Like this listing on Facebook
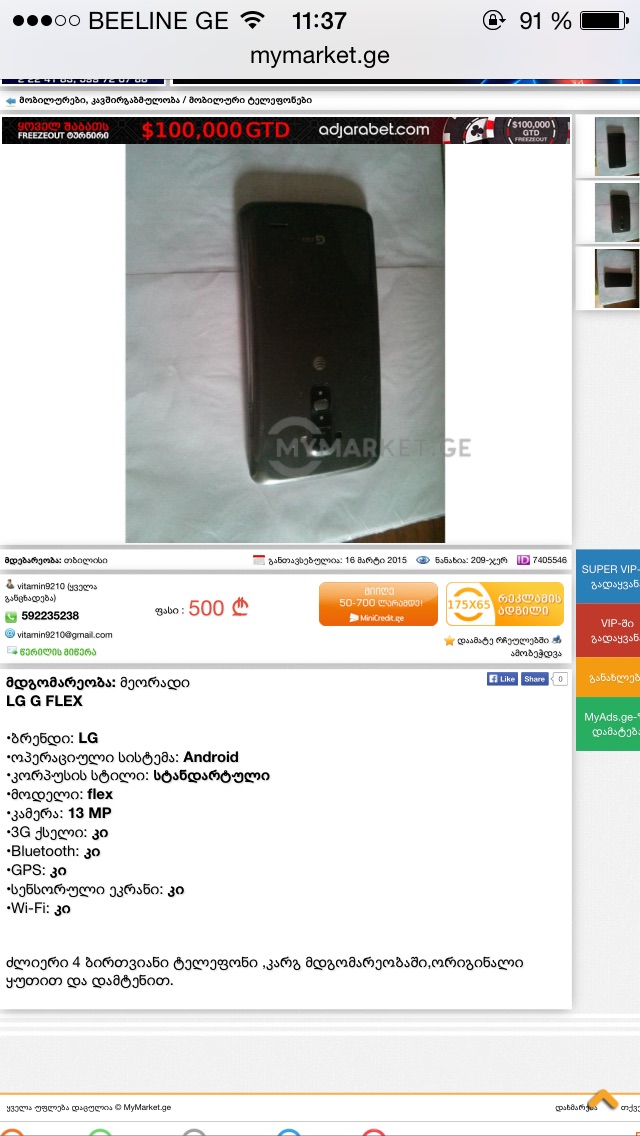Viewport: 640px width, 1136px height. [502, 679]
